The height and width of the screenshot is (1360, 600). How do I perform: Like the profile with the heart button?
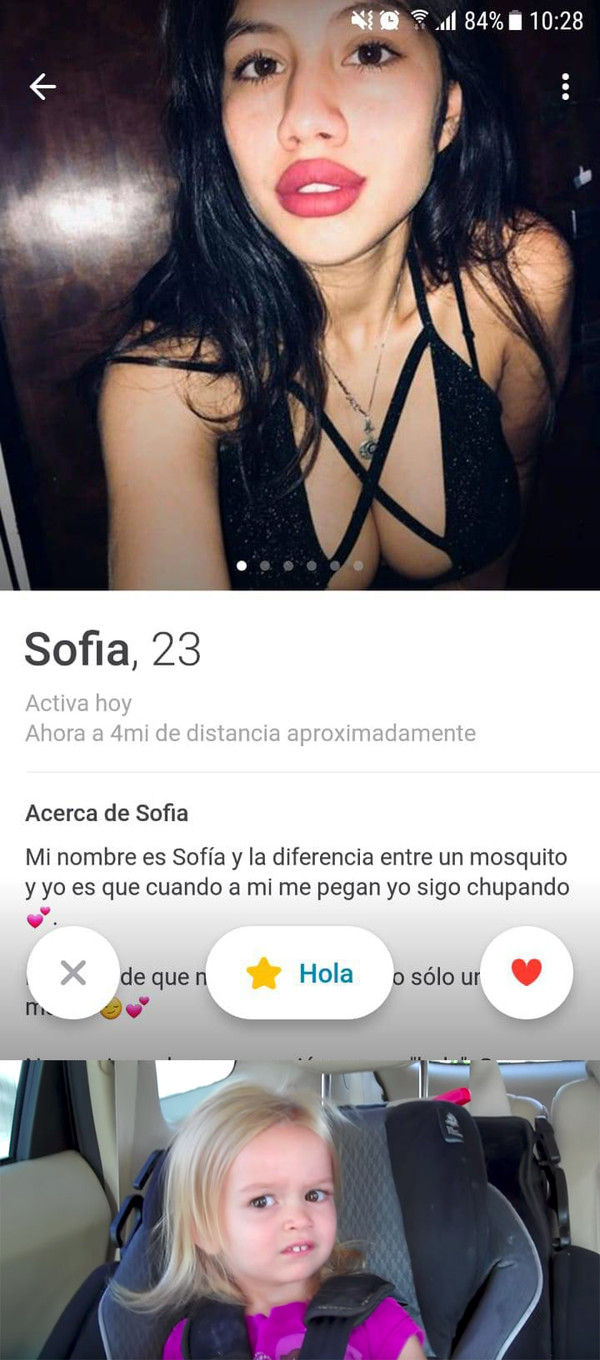point(526,972)
